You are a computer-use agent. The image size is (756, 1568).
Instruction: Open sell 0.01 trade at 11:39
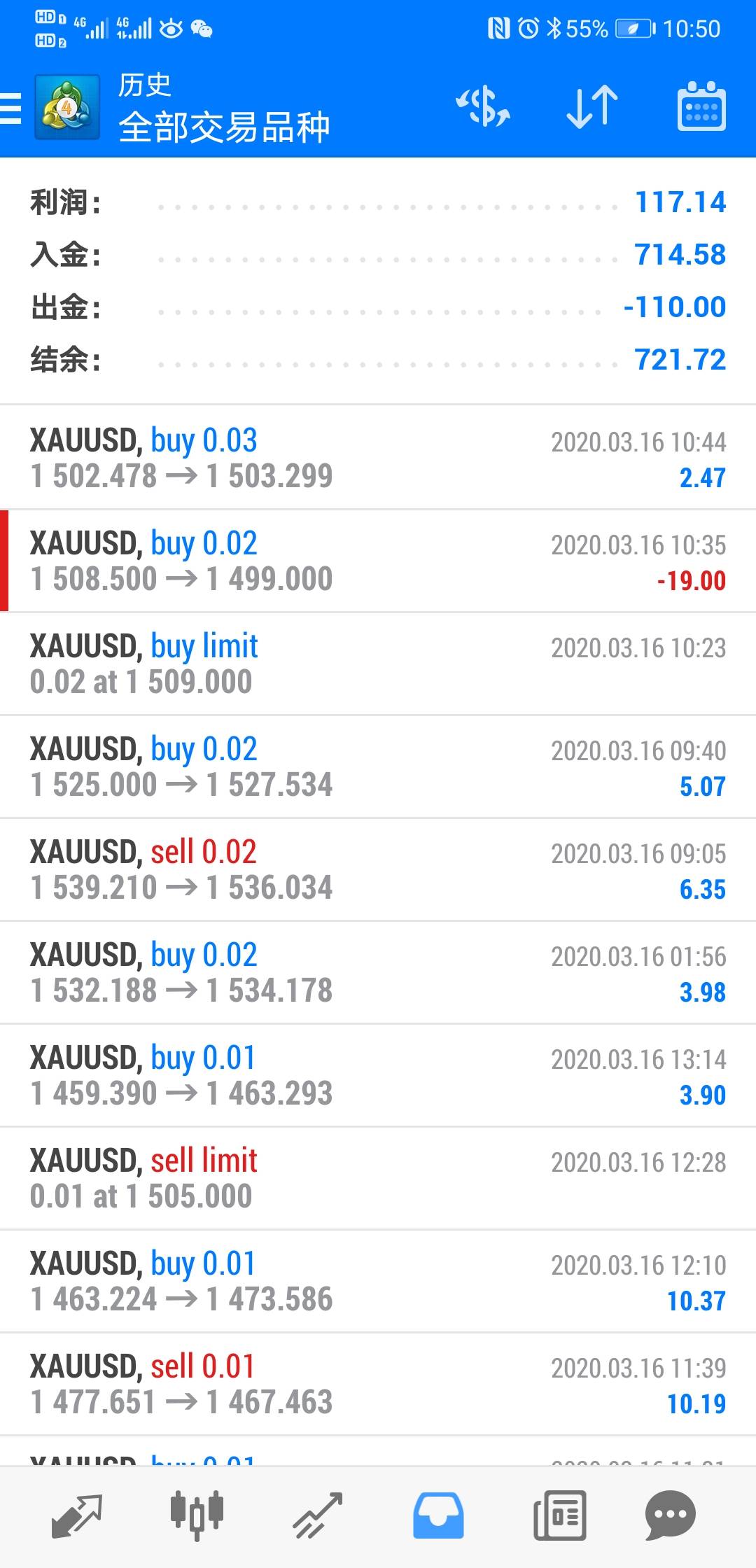pyautogui.click(x=378, y=1384)
